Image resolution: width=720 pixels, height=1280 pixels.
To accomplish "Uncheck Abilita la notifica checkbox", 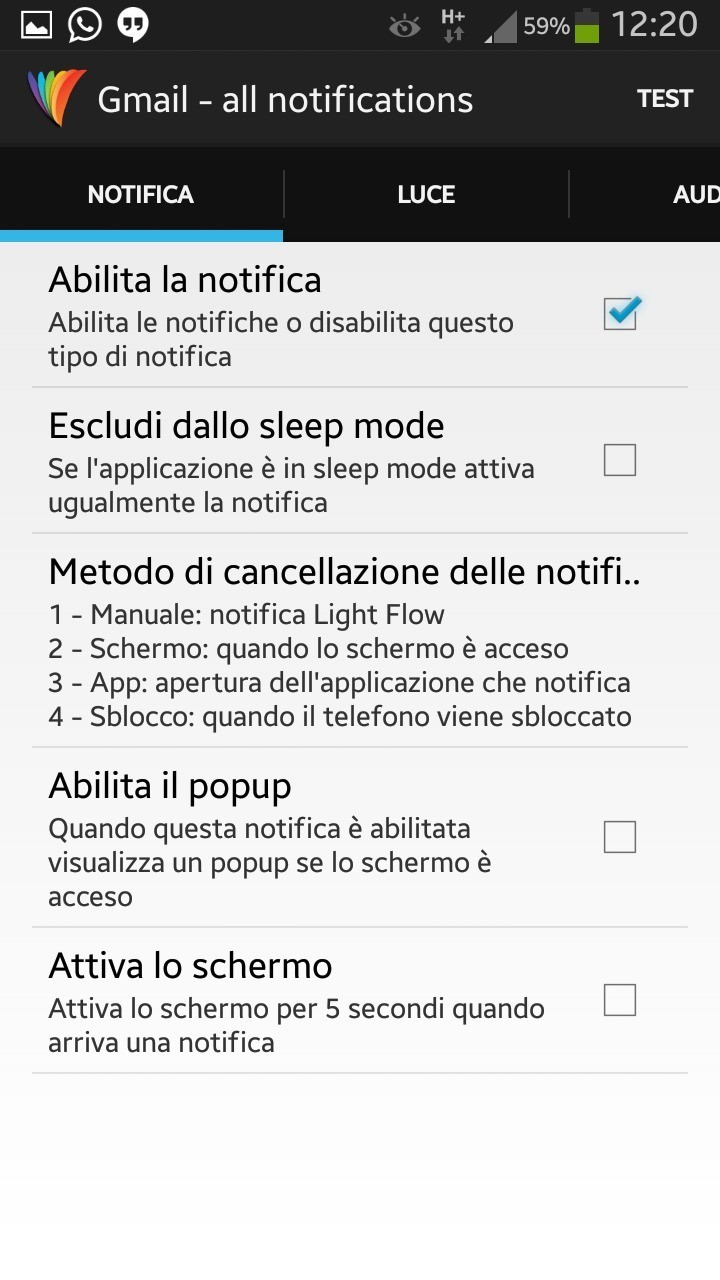I will point(620,314).
